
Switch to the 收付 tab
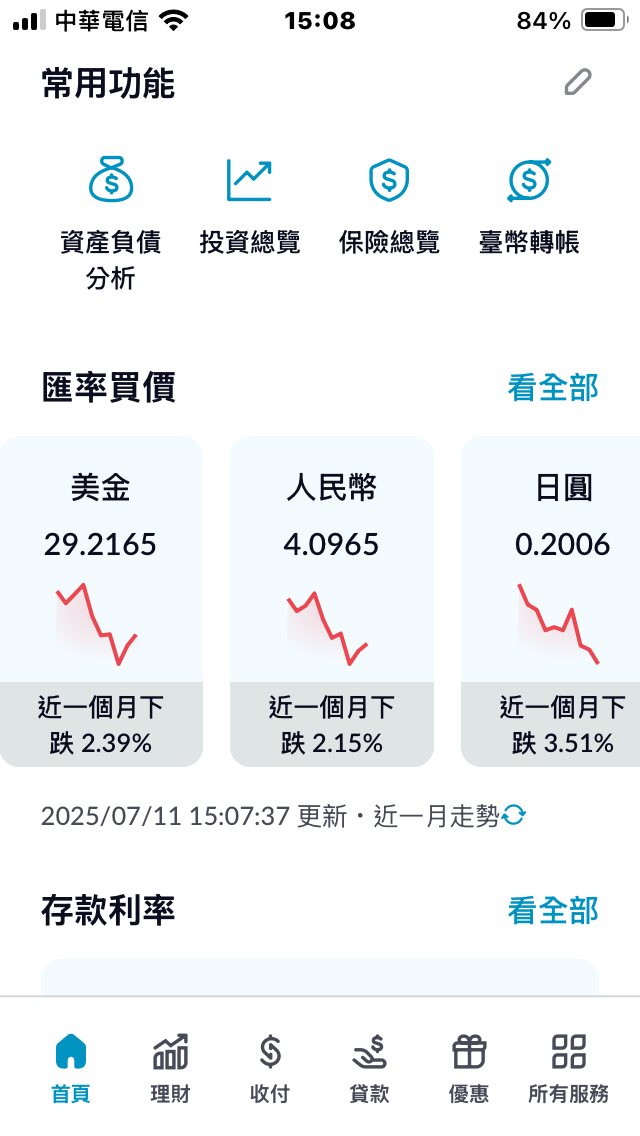[270, 1068]
